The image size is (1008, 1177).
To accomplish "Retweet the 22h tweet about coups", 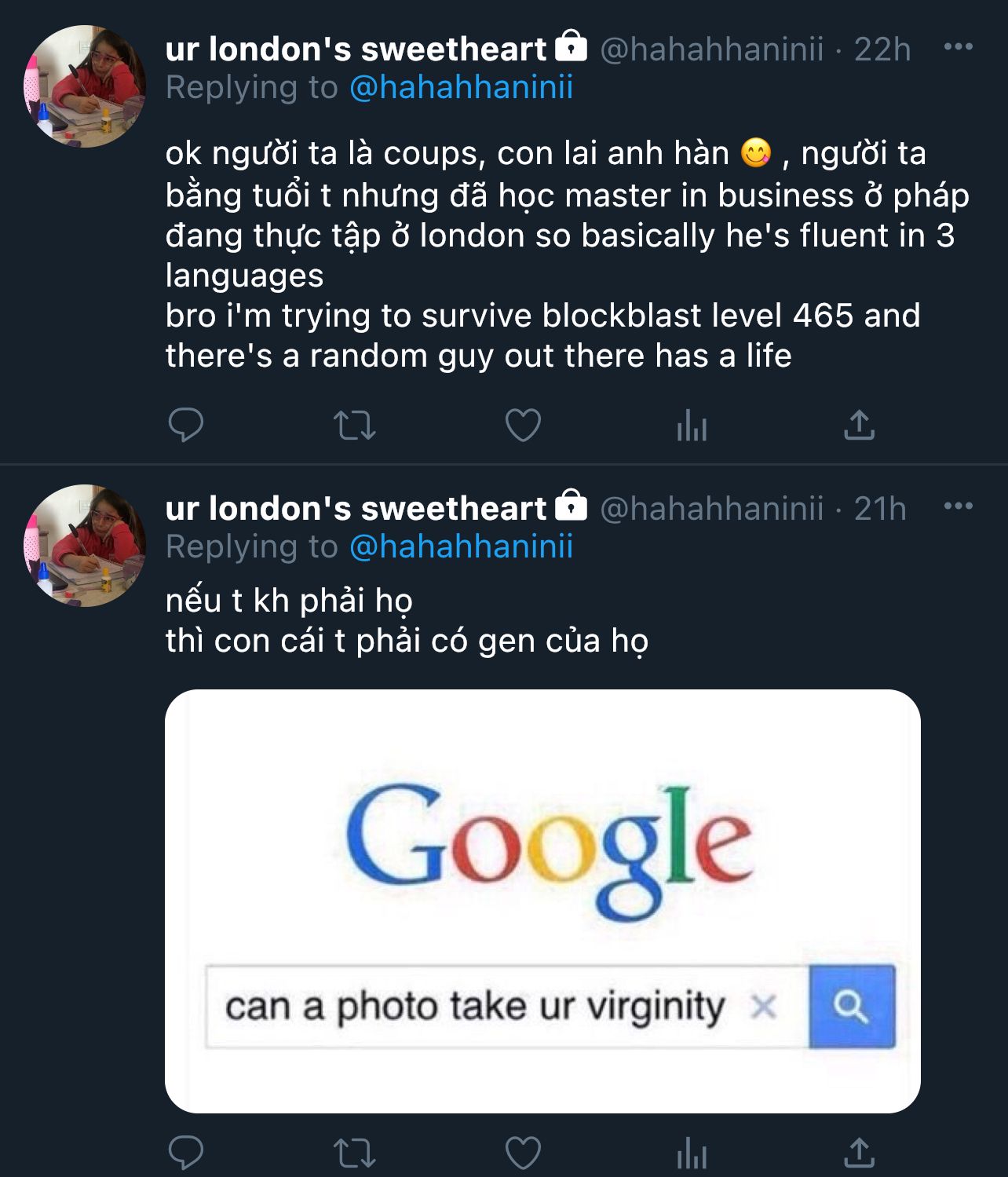I will pos(355,426).
